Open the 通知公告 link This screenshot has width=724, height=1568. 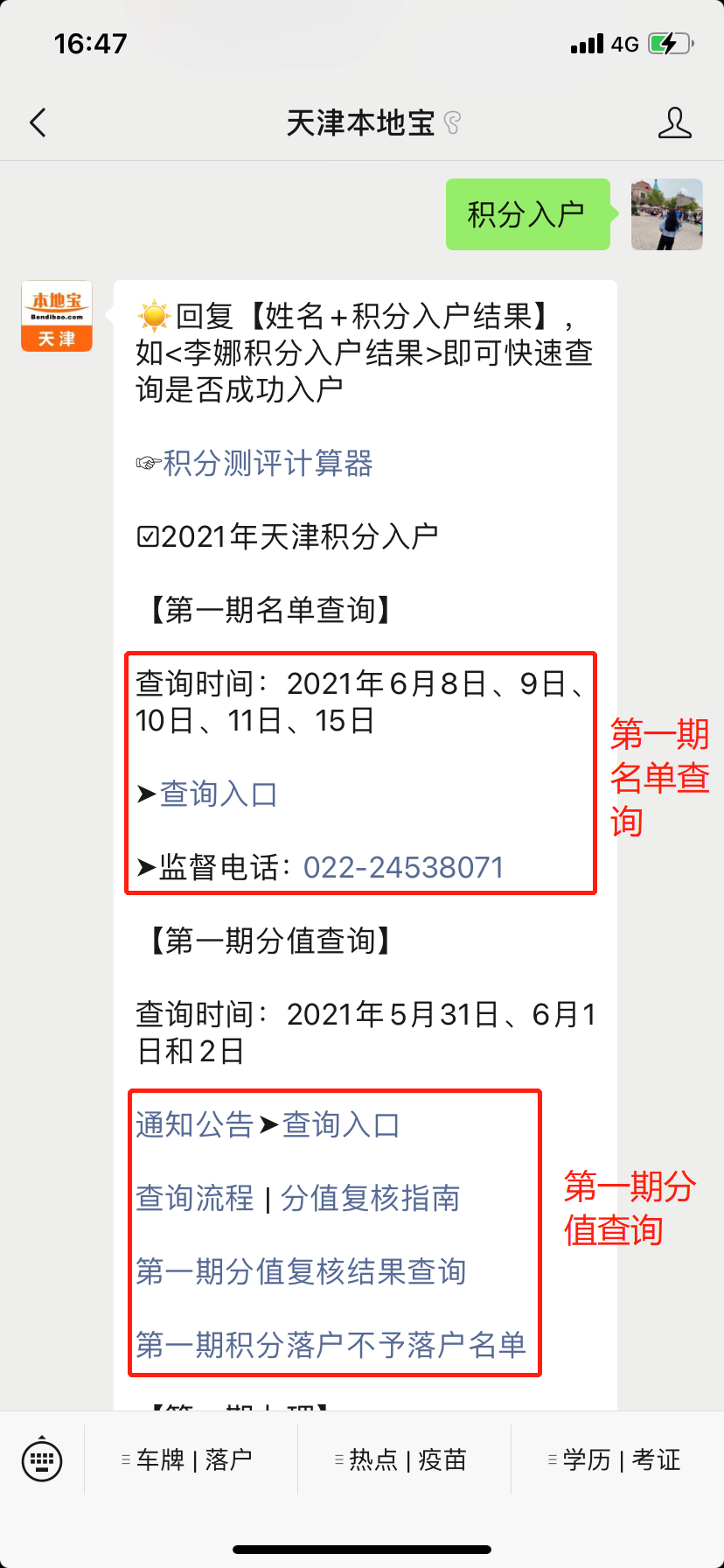(x=194, y=1124)
